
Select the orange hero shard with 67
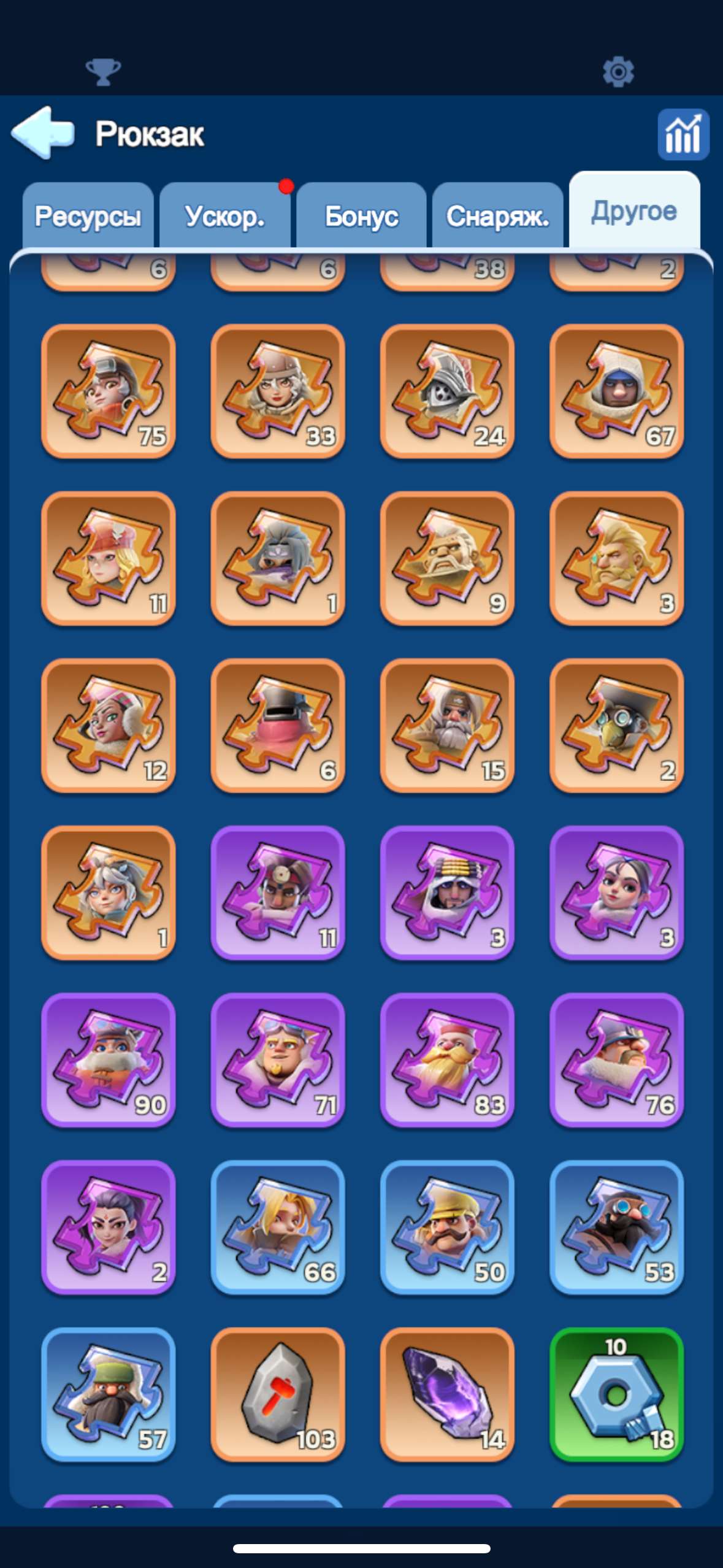point(616,391)
